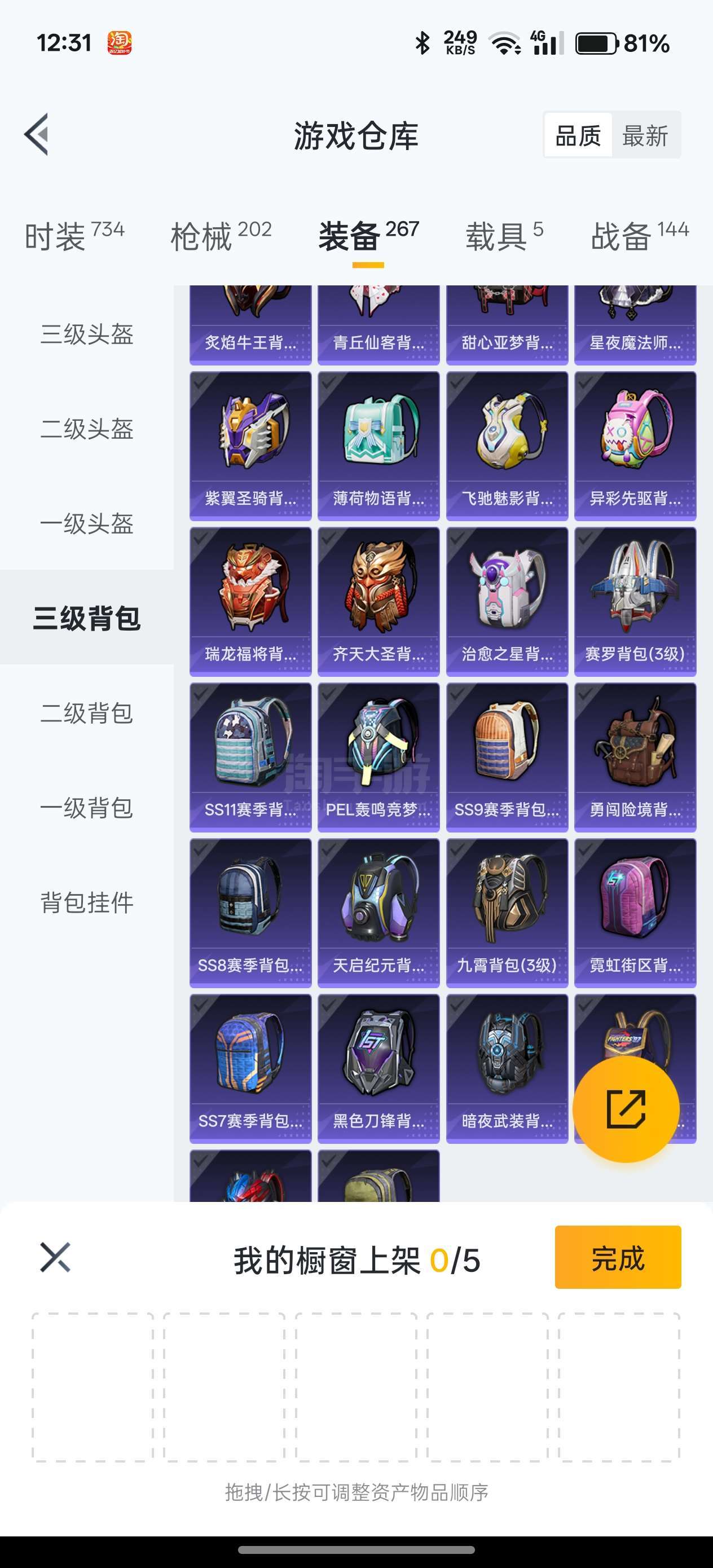Pick the 九霄背包(3级) item
The width and height of the screenshot is (713, 1568).
tap(507, 913)
